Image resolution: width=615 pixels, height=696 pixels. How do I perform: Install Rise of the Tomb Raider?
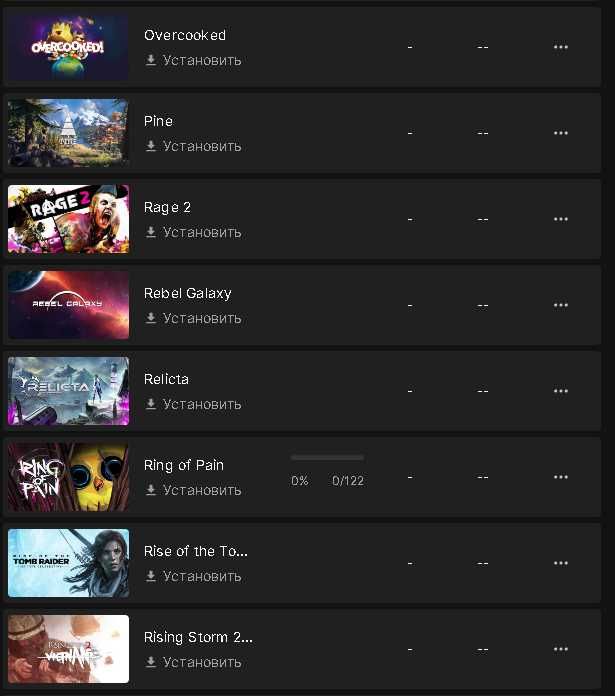tap(194, 576)
